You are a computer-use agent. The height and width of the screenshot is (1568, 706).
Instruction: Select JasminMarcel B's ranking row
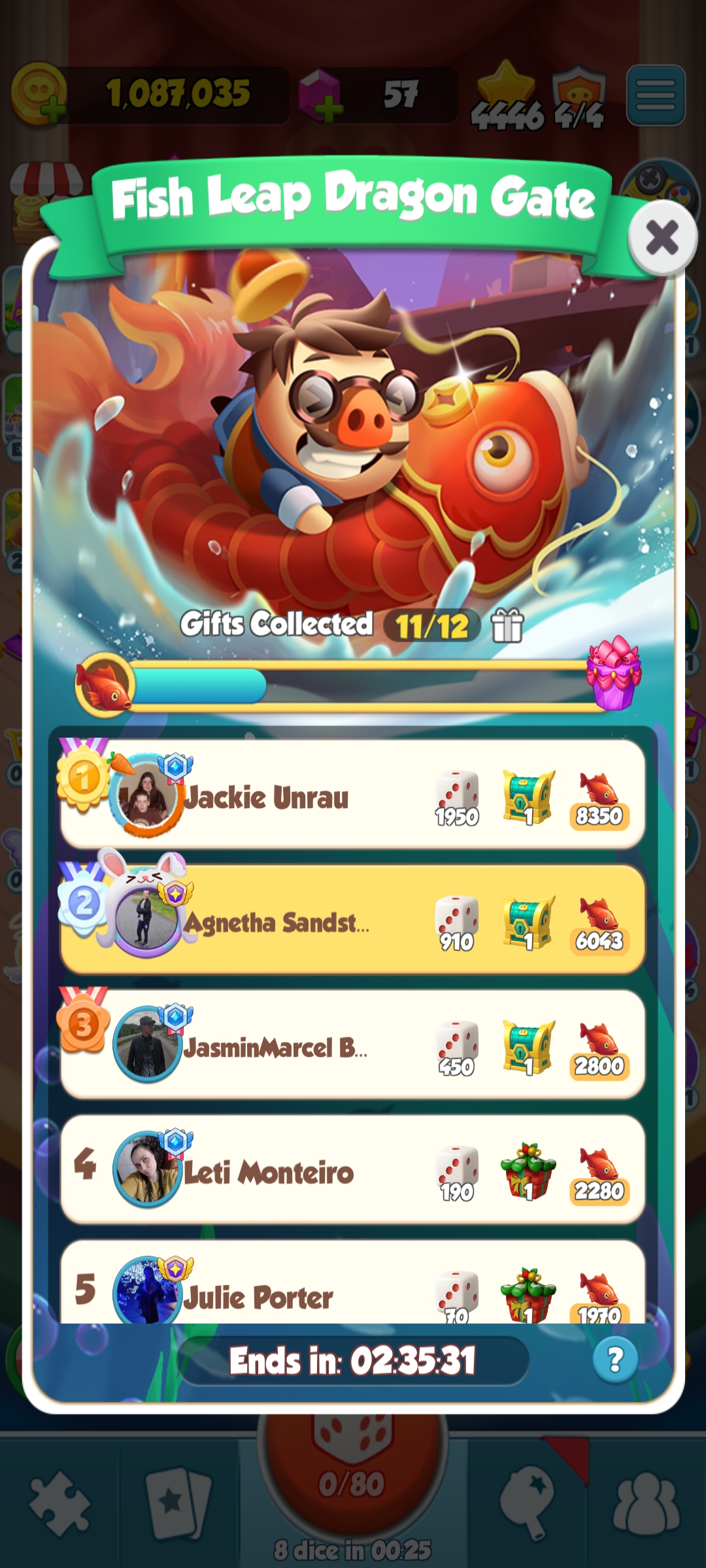[353, 1045]
